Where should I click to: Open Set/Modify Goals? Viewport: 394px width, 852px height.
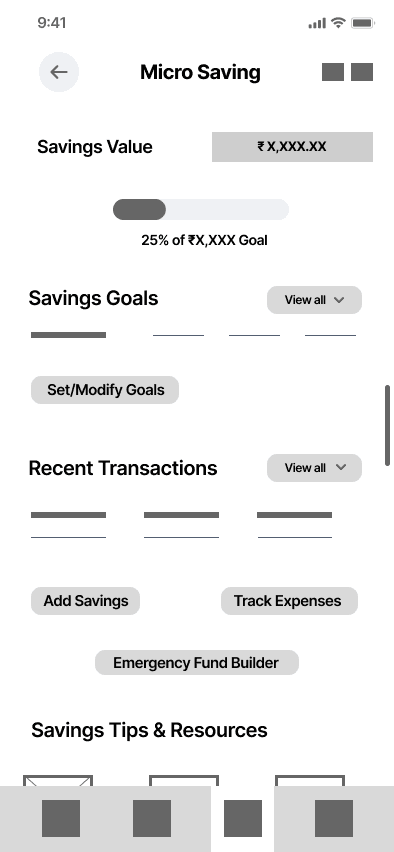pyautogui.click(x=105, y=390)
